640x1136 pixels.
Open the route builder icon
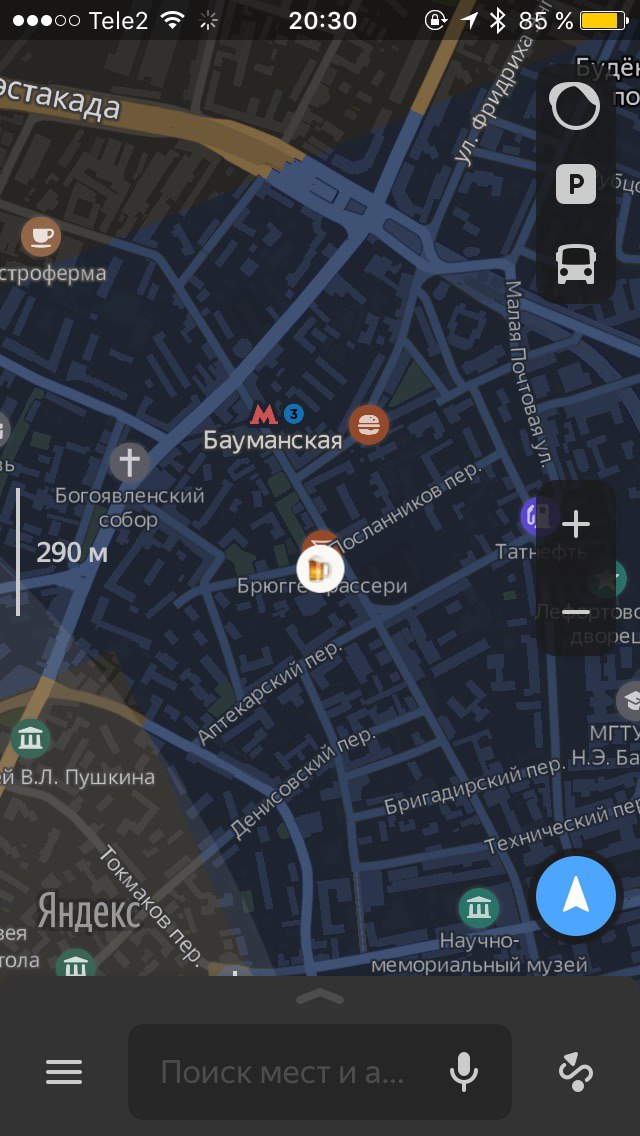pos(576,1072)
